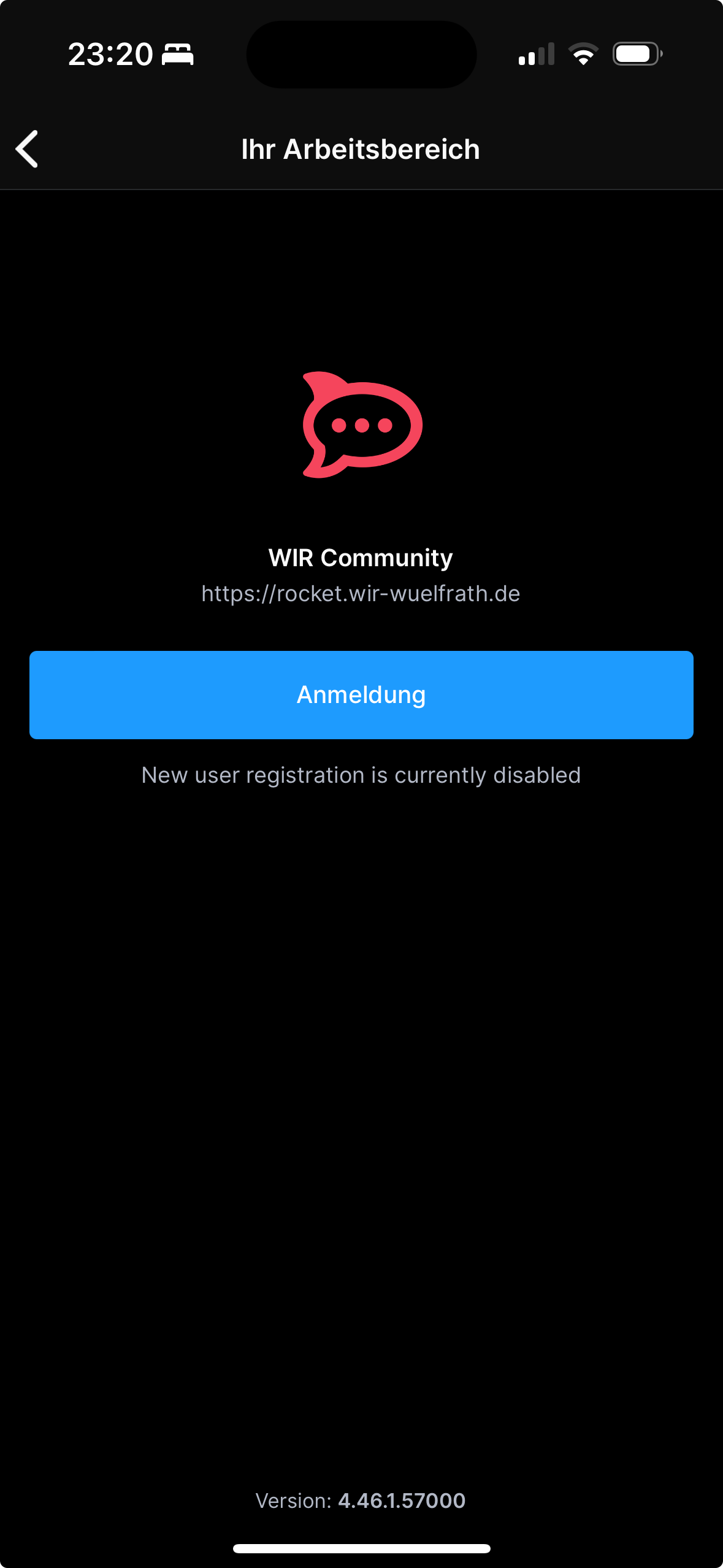Tap the blue Anmeldung button
This screenshot has height=1568, width=723.
pyautogui.click(x=361, y=695)
